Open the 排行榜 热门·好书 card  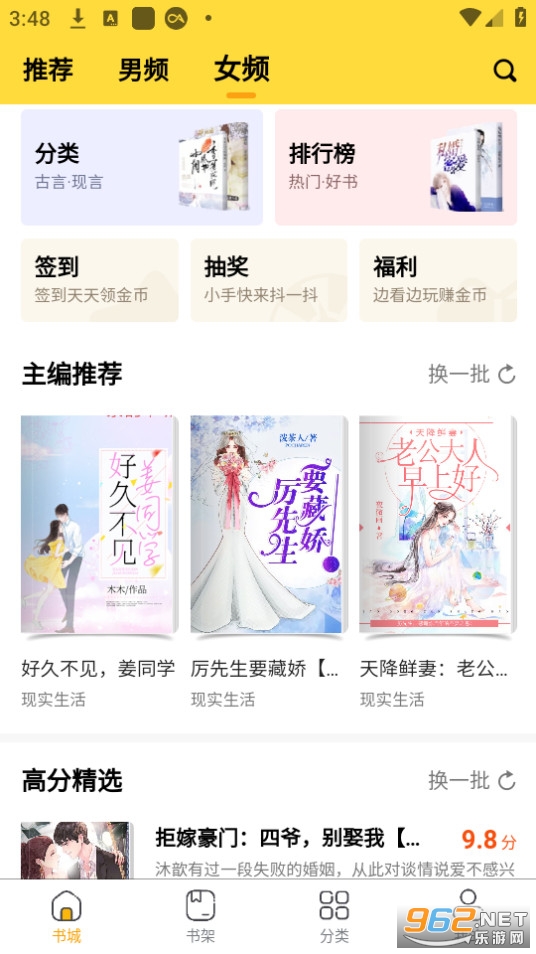(396, 167)
